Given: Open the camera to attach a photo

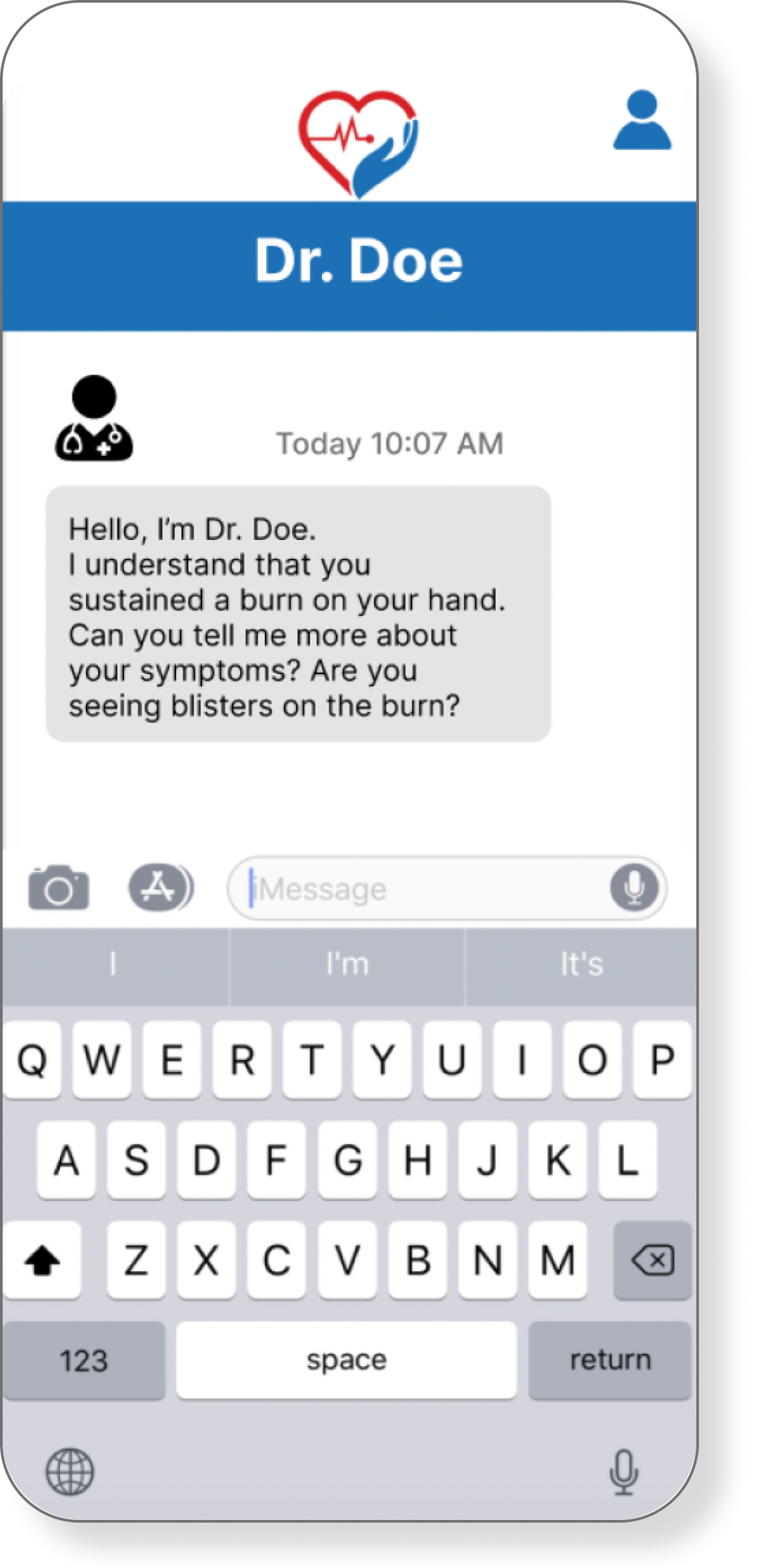Looking at the screenshot, I should pos(59,887).
